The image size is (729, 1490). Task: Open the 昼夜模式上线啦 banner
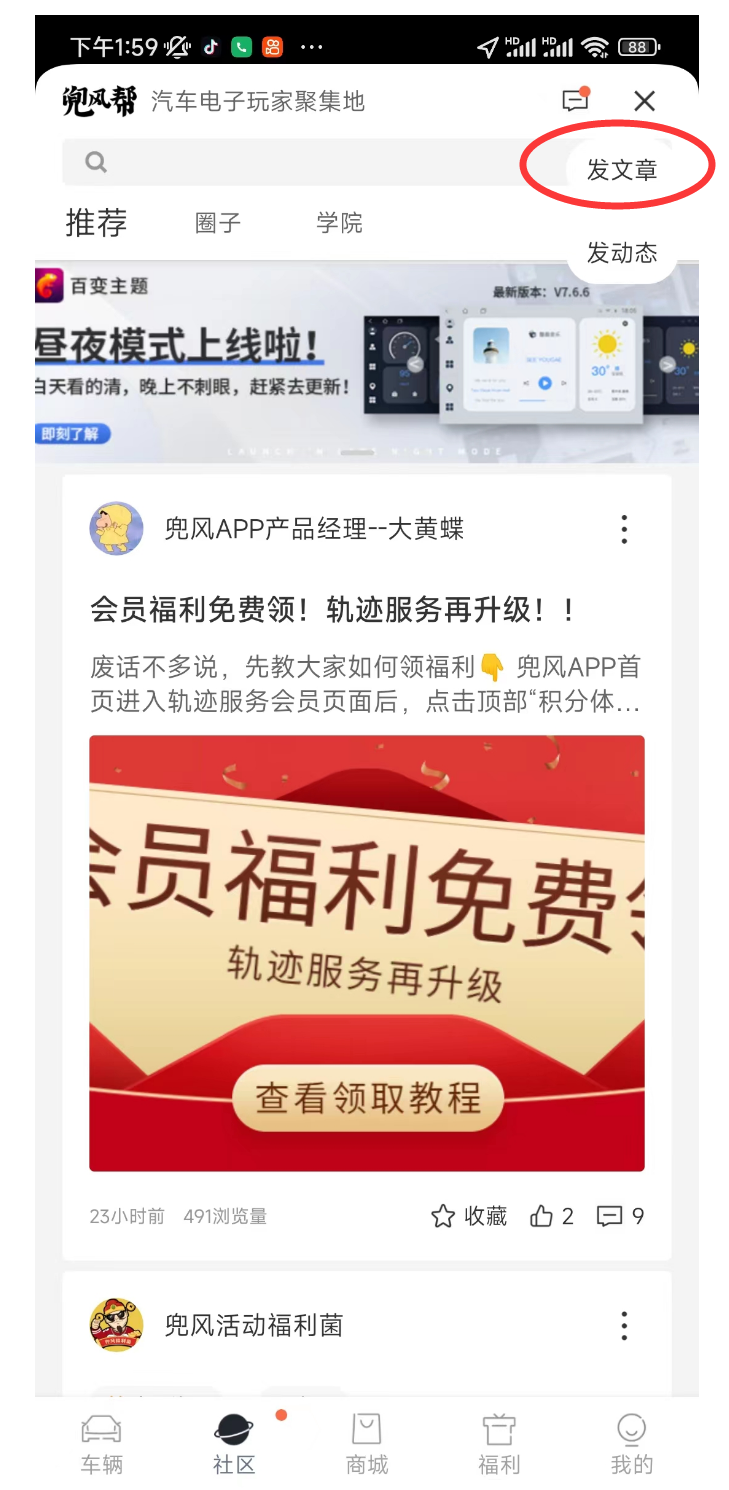click(x=366, y=362)
